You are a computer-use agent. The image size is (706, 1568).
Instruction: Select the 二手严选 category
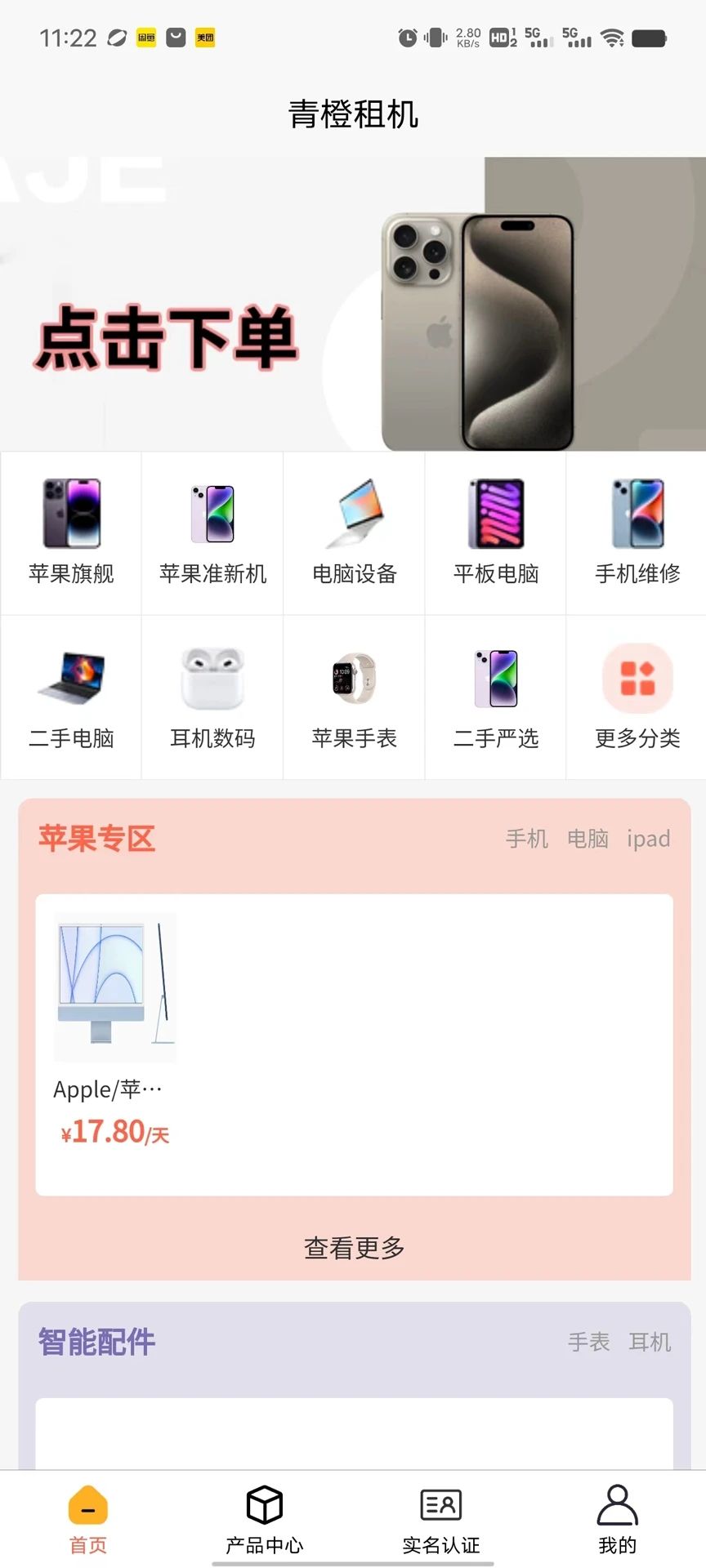(495, 697)
